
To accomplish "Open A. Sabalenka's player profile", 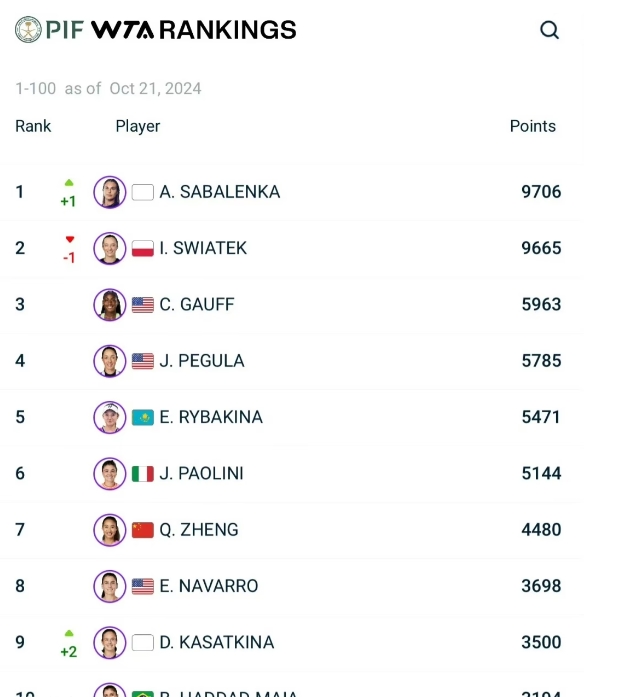I will pyautogui.click(x=220, y=192).
